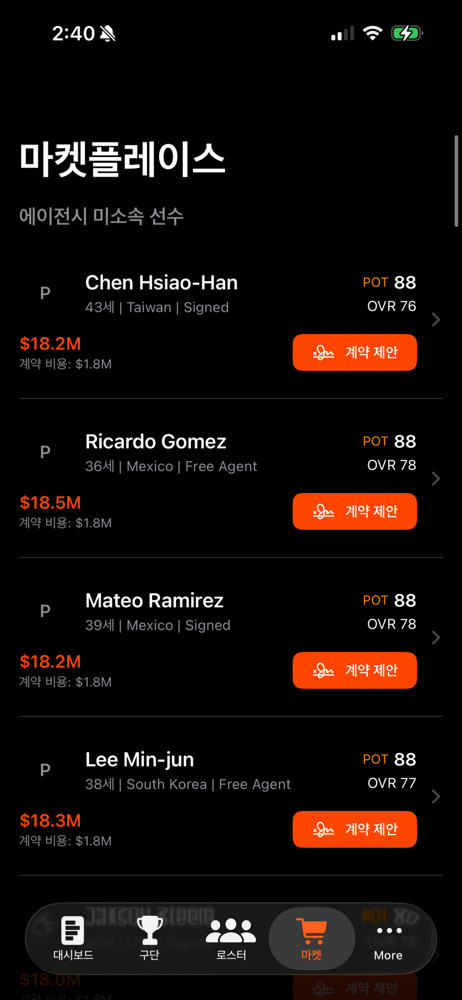Switch to the 대시보드 tab
This screenshot has width=462, height=1000.
73,939
